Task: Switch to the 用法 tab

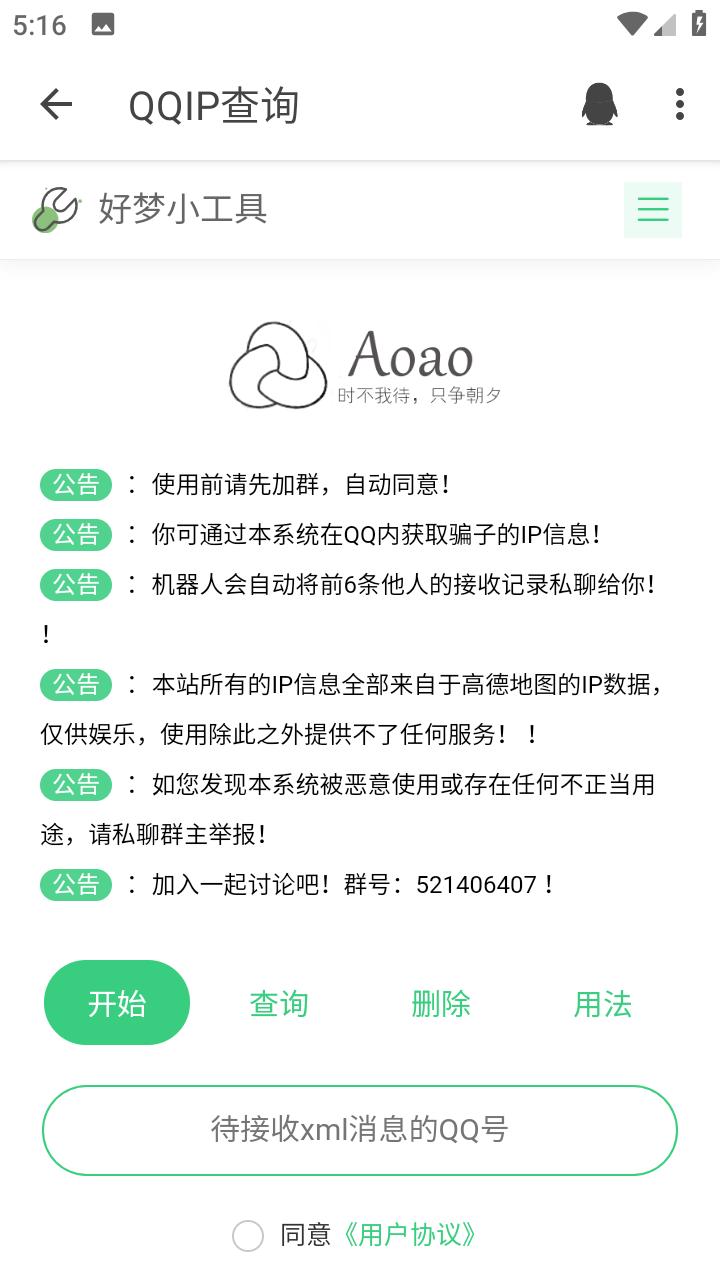Action: tap(603, 1003)
